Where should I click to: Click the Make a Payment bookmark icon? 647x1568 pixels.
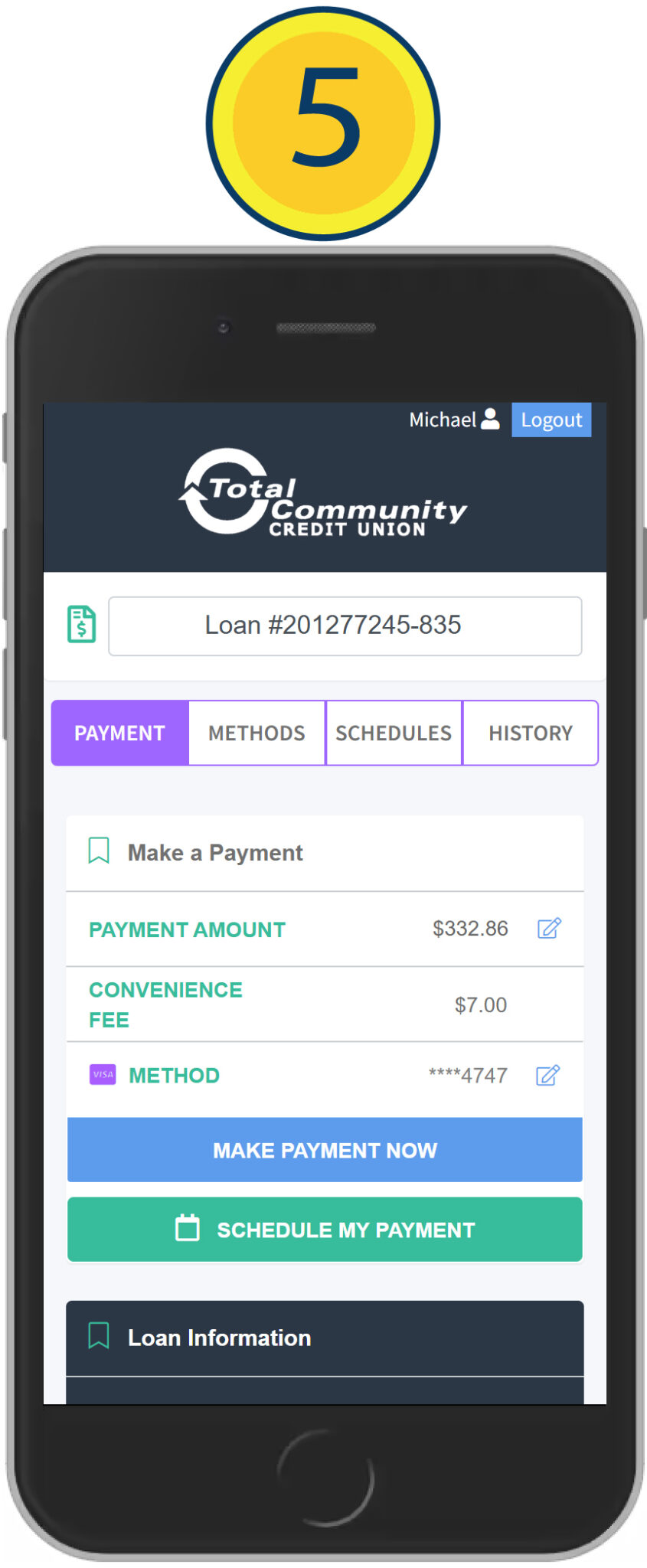coord(98,851)
